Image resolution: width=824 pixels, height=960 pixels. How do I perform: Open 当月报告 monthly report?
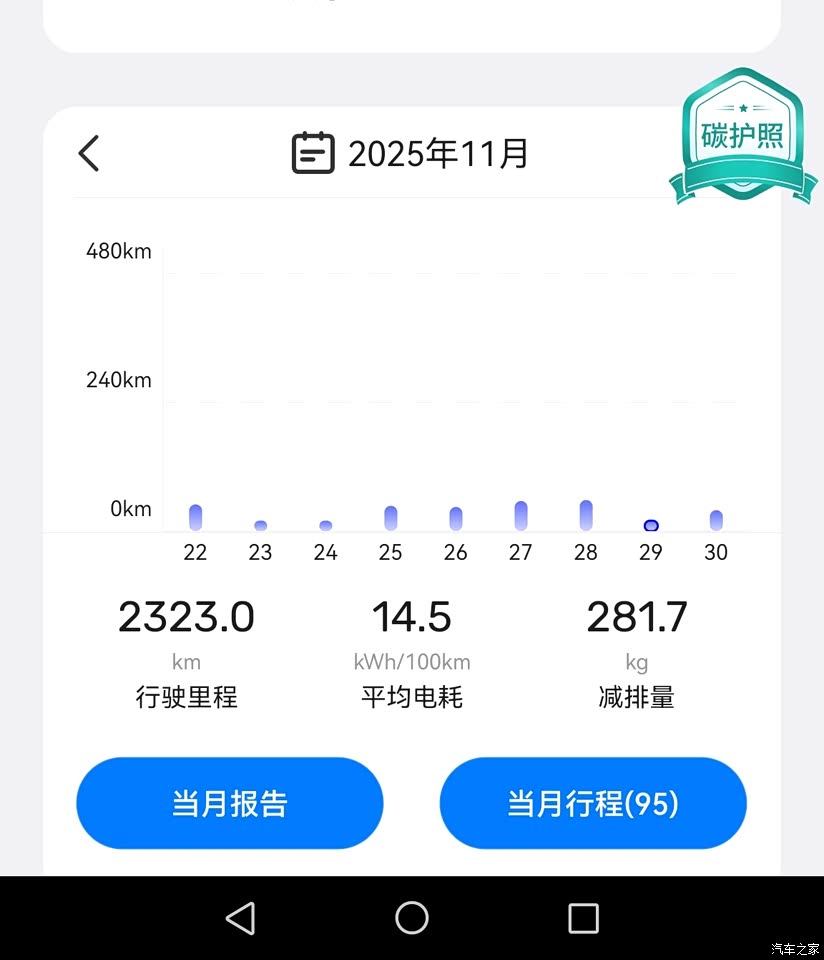pos(230,803)
